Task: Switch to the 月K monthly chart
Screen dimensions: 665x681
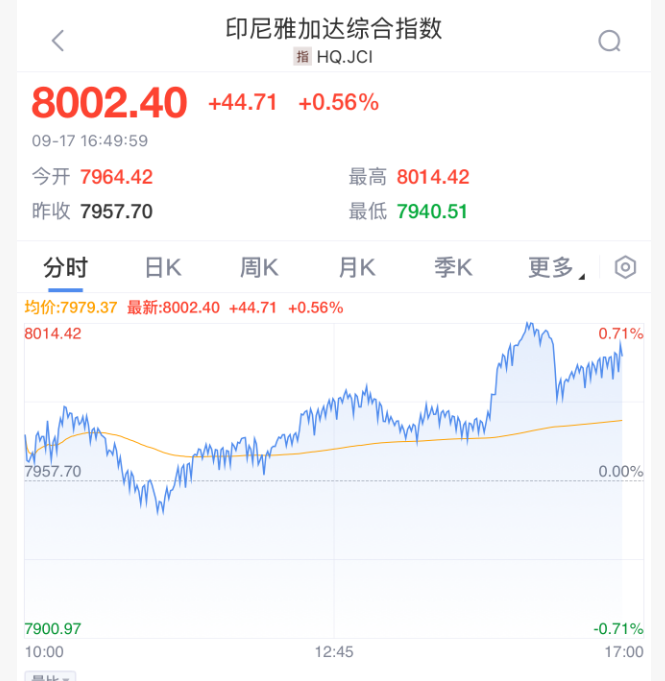Action: point(356,267)
